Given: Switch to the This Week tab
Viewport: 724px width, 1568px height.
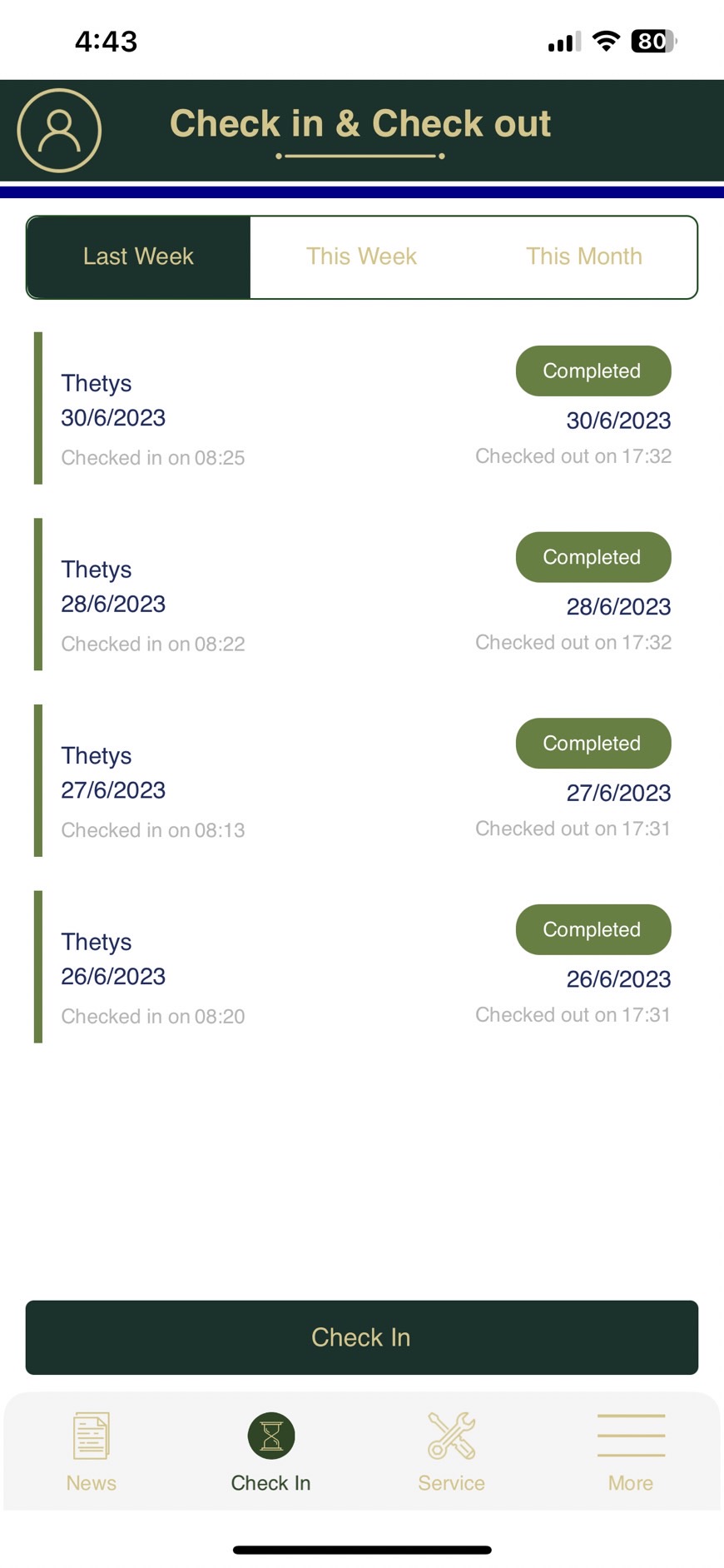Looking at the screenshot, I should point(361,256).
